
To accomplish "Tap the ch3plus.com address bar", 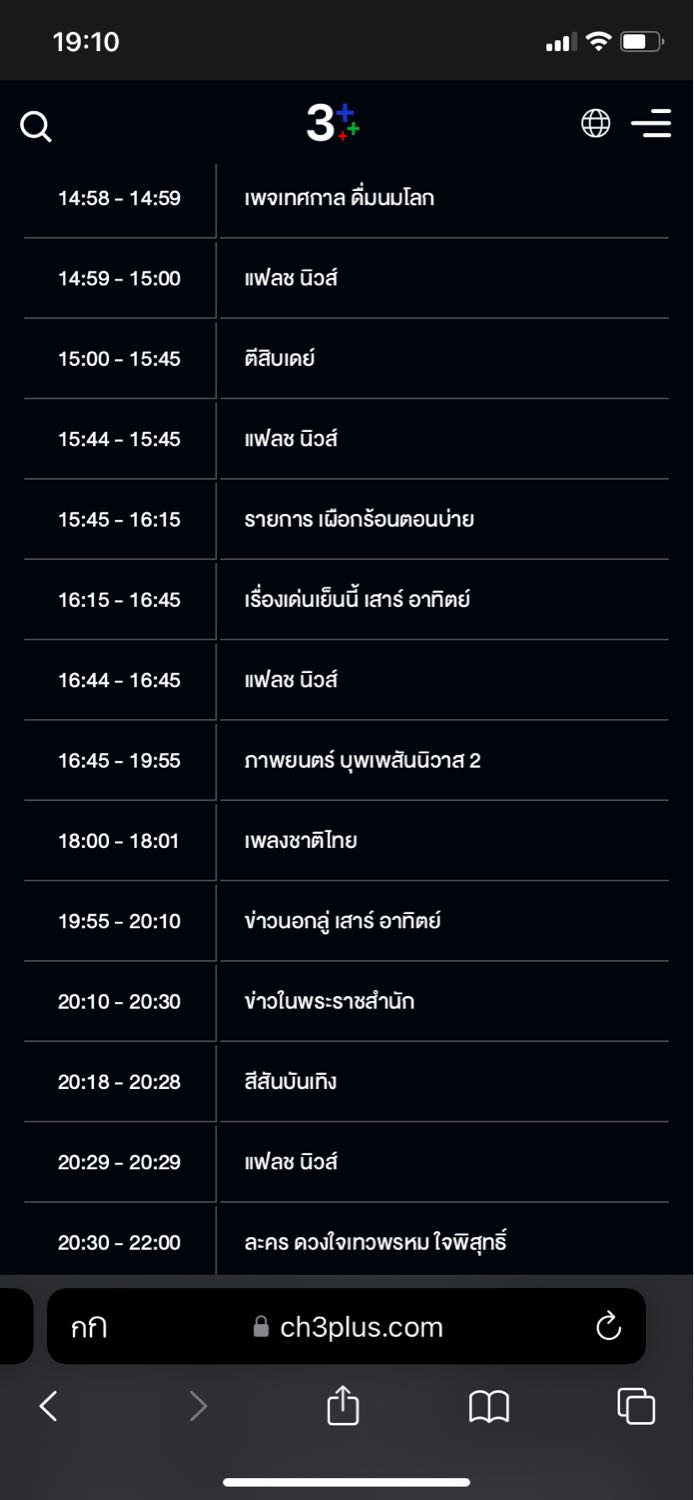I will (x=346, y=1326).
